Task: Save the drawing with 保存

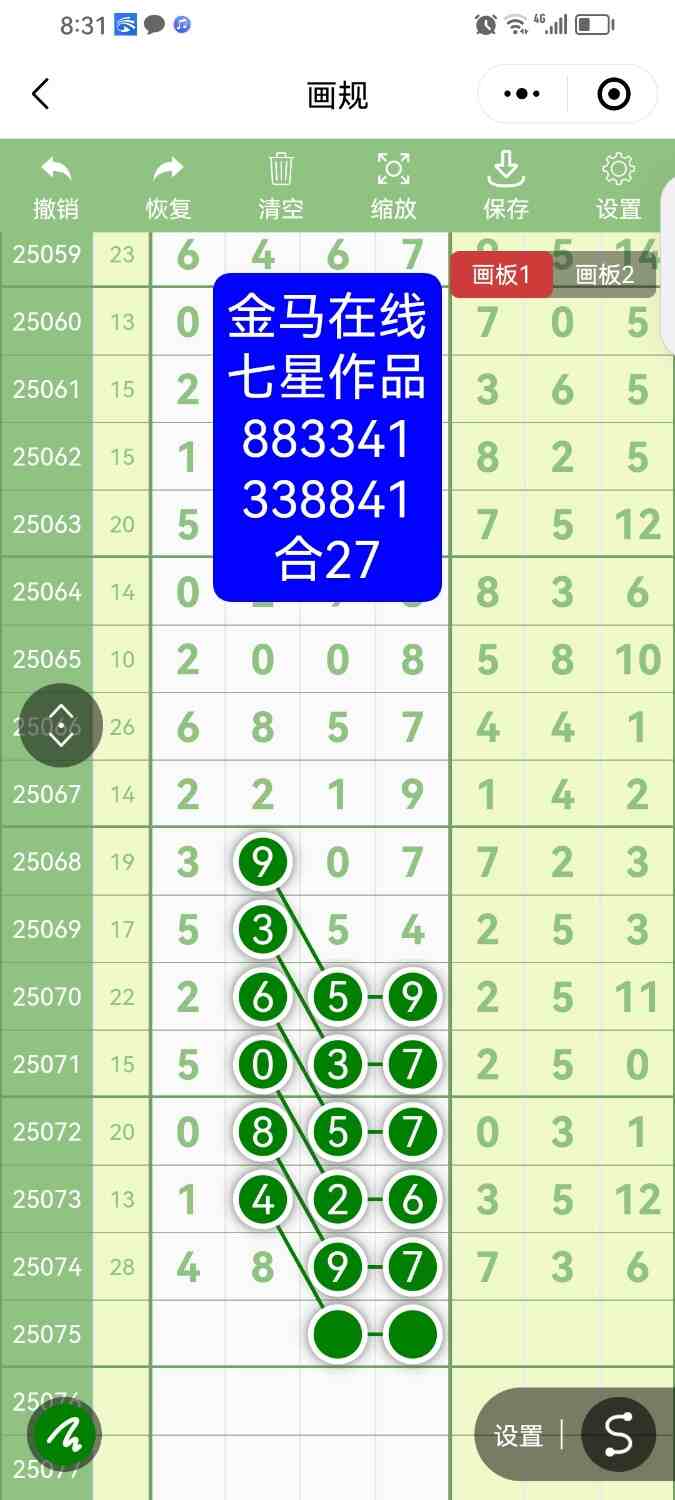Action: click(506, 187)
